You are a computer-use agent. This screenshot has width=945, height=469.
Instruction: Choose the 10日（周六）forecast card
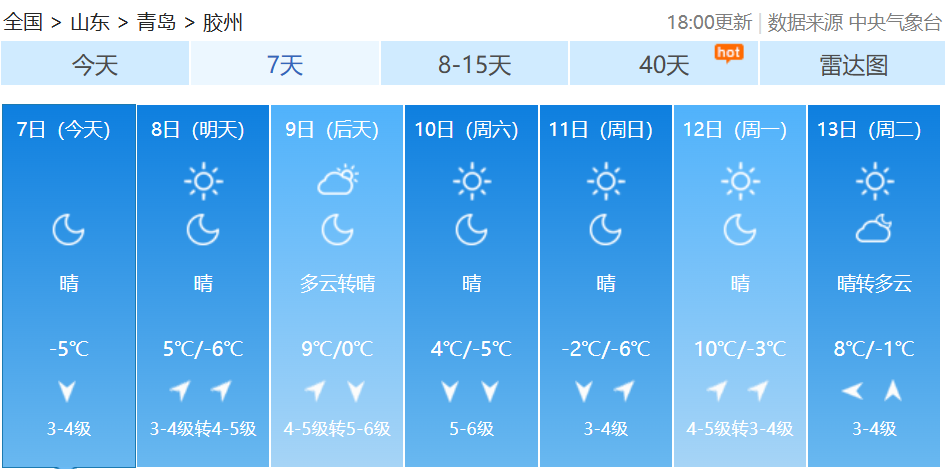[x=471, y=285]
